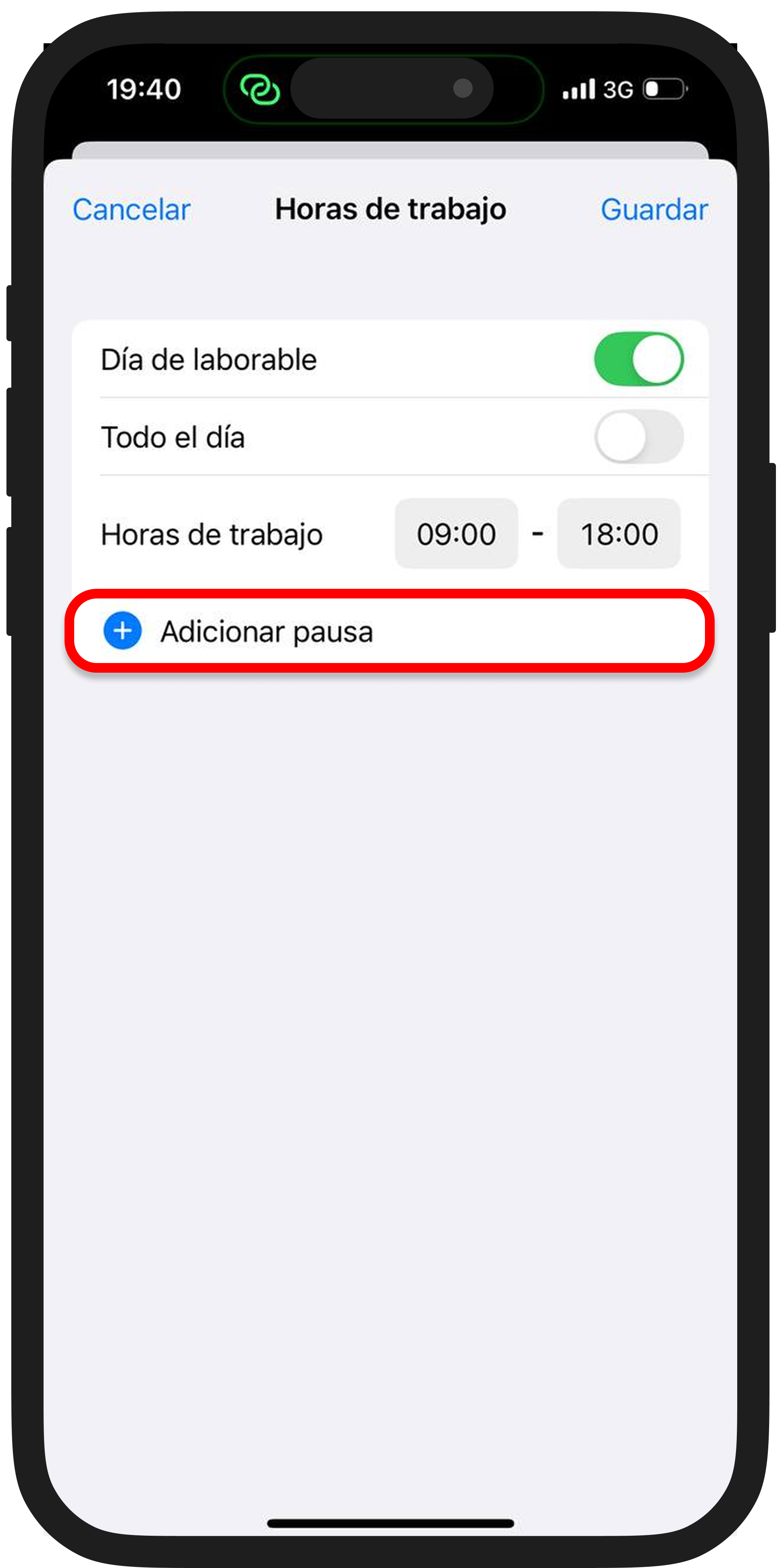Change the 18:00 end time
The width and height of the screenshot is (784, 1568).
click(x=618, y=534)
